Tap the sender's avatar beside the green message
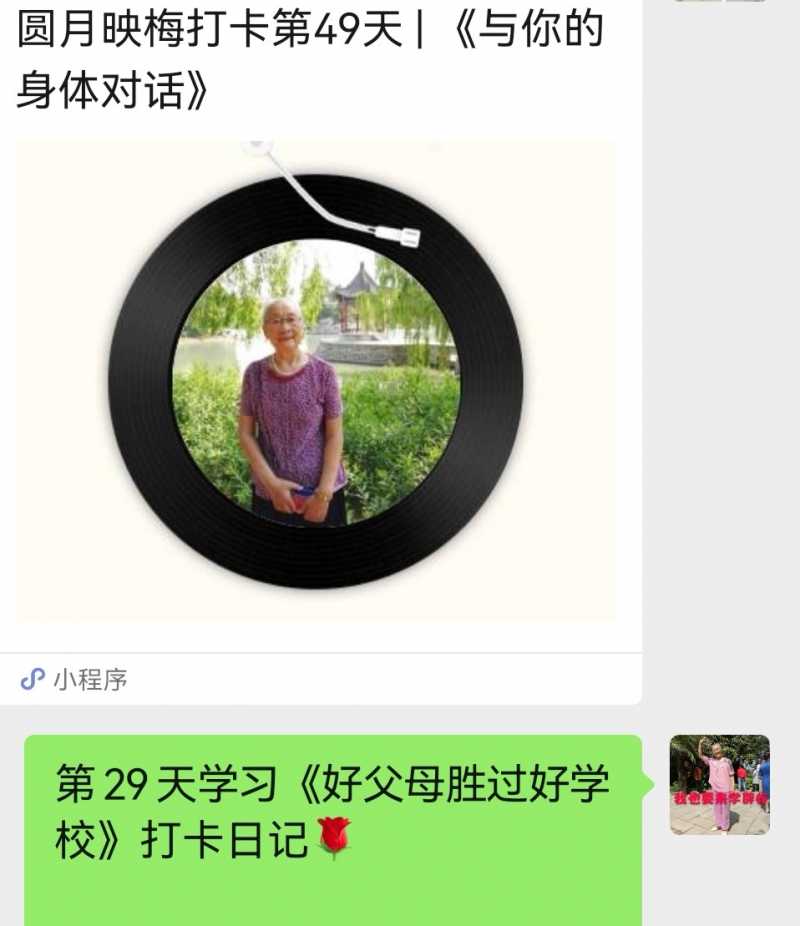800x926 pixels. 719,784
